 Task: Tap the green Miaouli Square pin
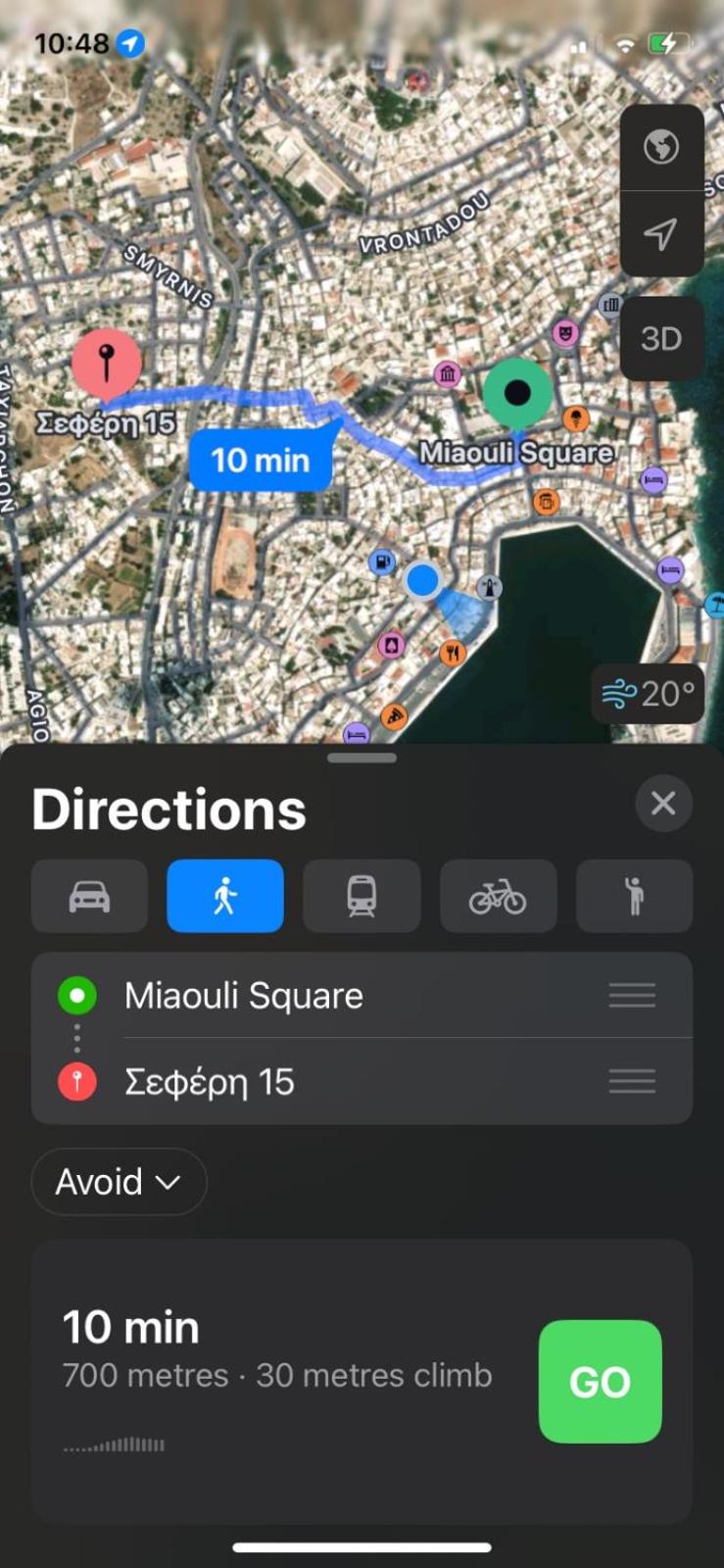tap(517, 392)
